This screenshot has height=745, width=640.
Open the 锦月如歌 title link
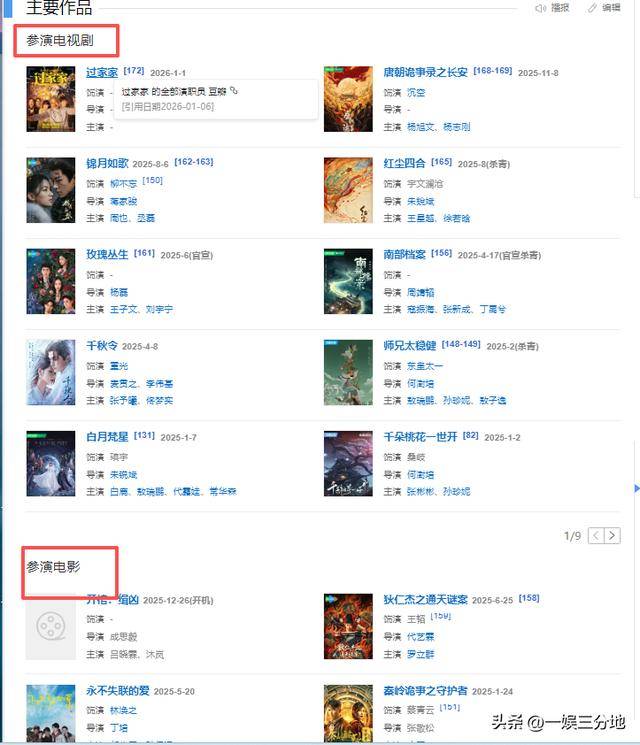[x=107, y=163]
